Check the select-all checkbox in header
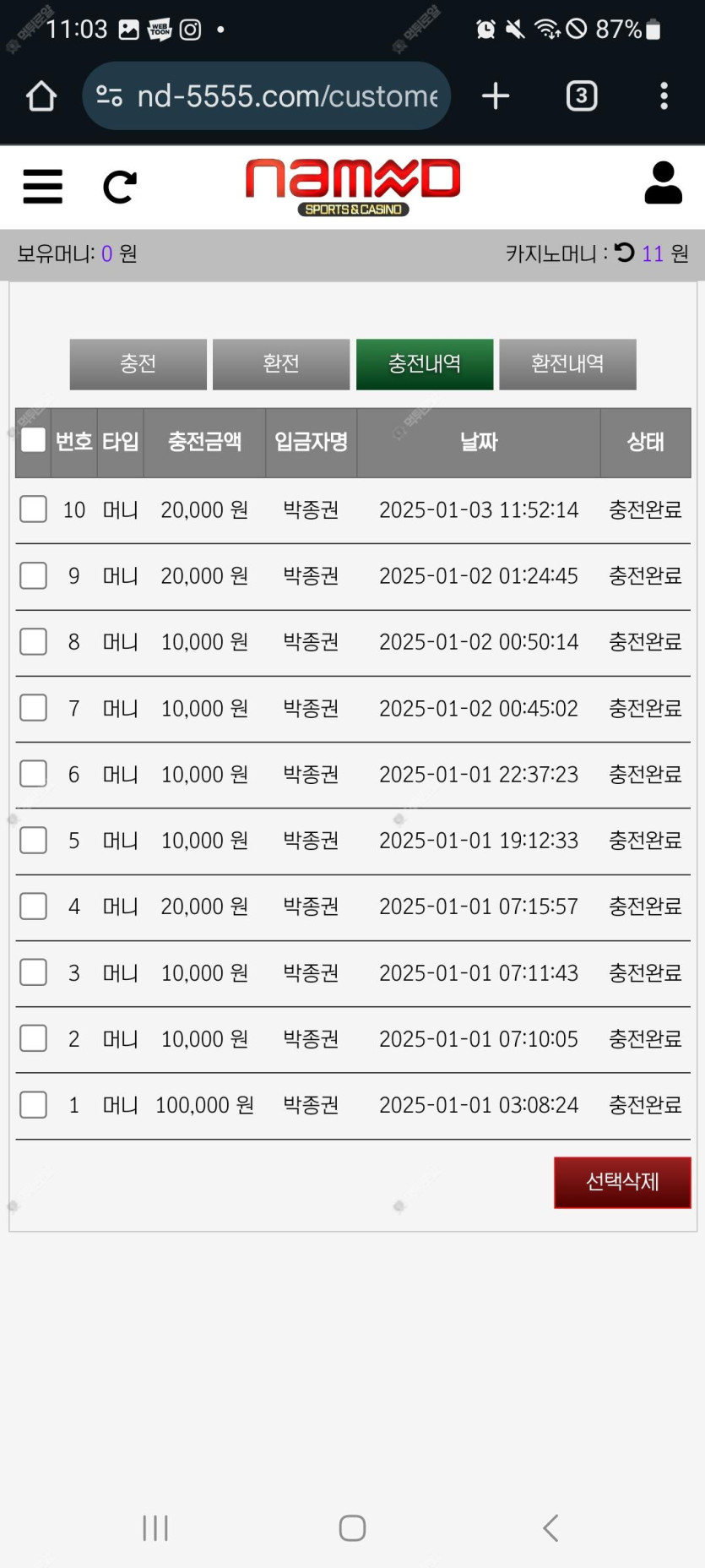The width and height of the screenshot is (705, 1568). tap(33, 440)
